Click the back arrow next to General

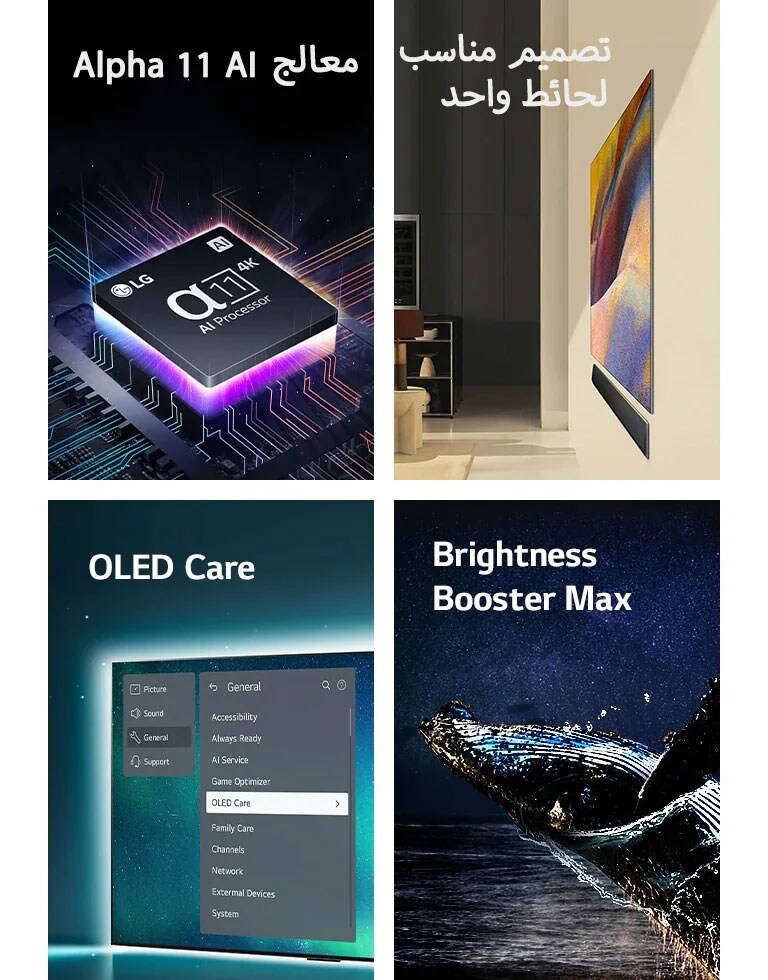213,686
